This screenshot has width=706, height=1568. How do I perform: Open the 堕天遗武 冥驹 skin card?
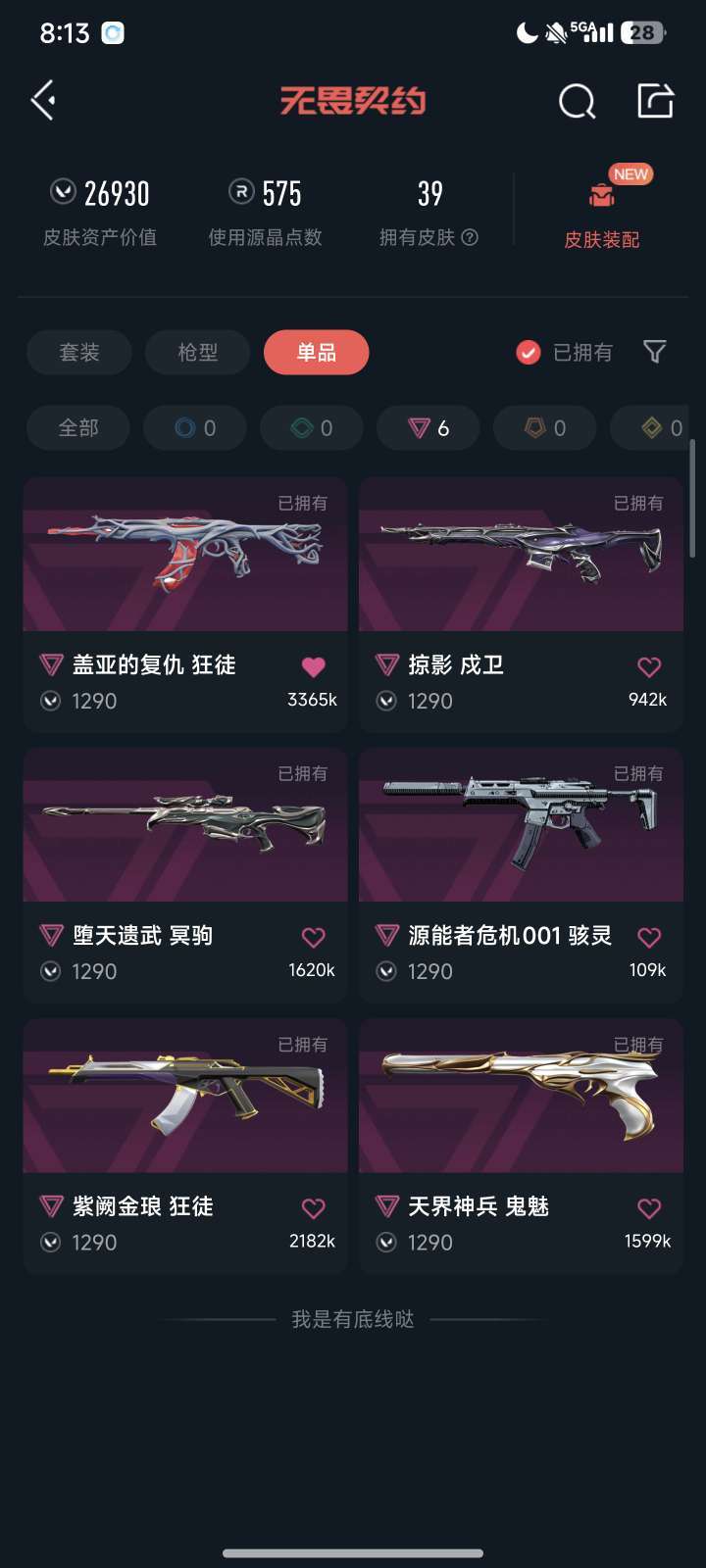(185, 875)
